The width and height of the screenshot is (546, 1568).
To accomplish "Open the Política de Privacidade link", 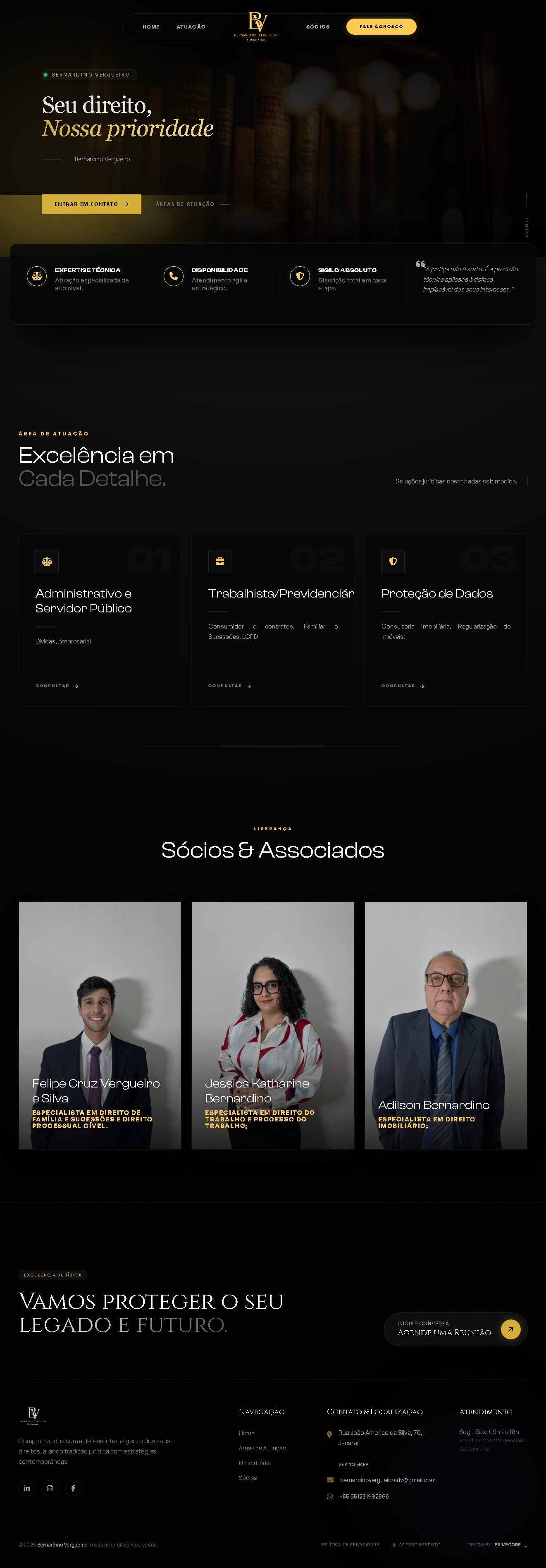I will (350, 1544).
